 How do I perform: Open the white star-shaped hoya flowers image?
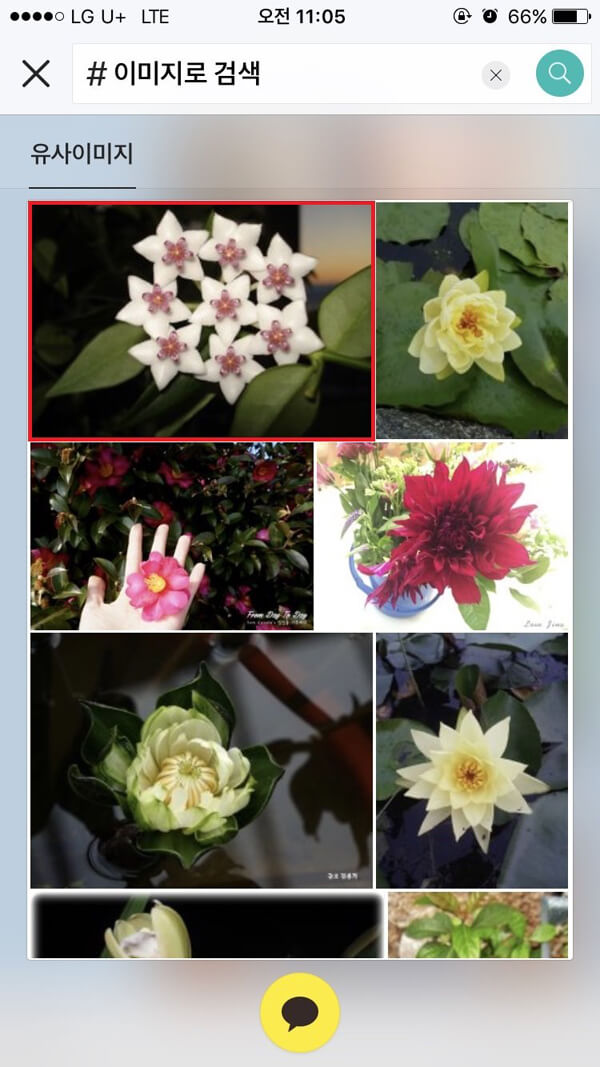click(202, 320)
